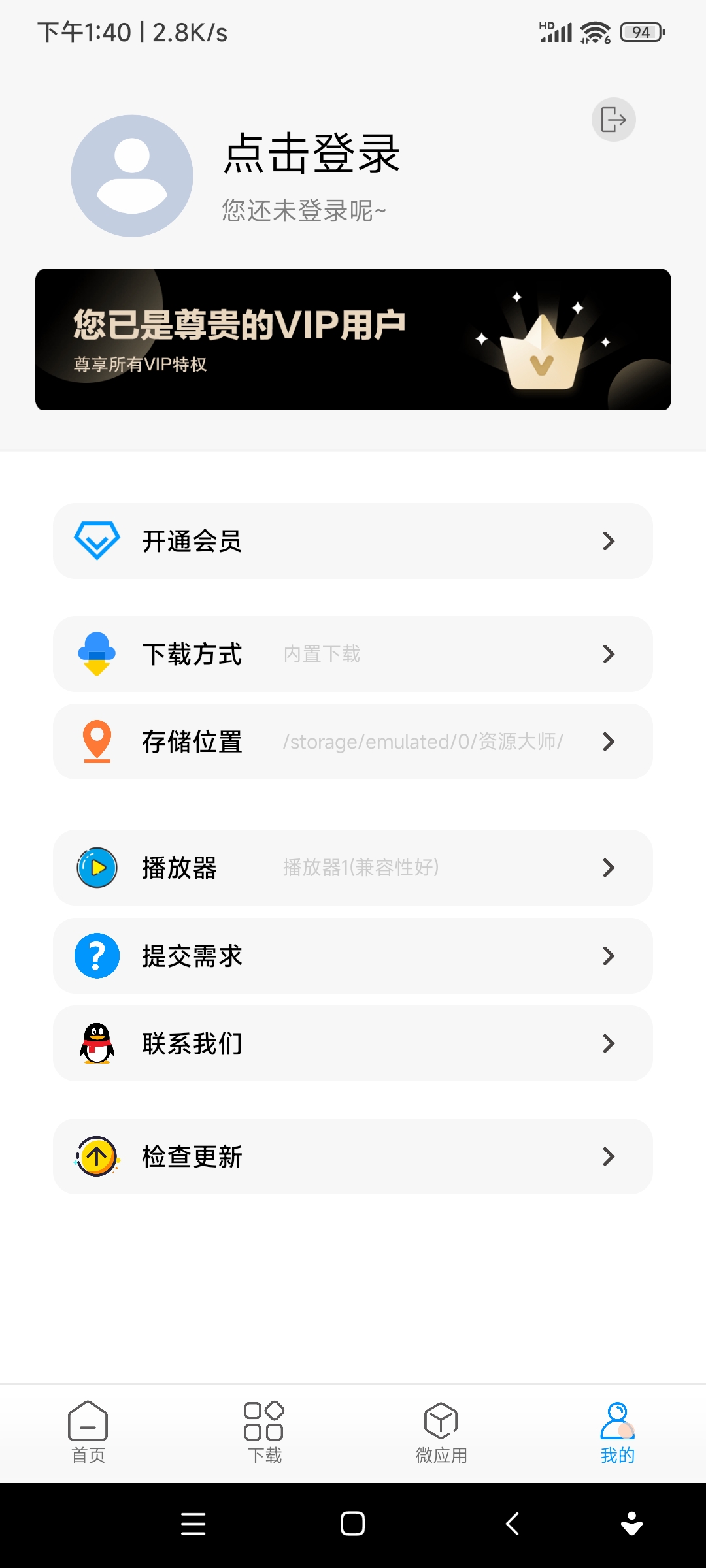Select the 我的 profile tab
Screen dimensions: 706x1568
click(x=617, y=1432)
